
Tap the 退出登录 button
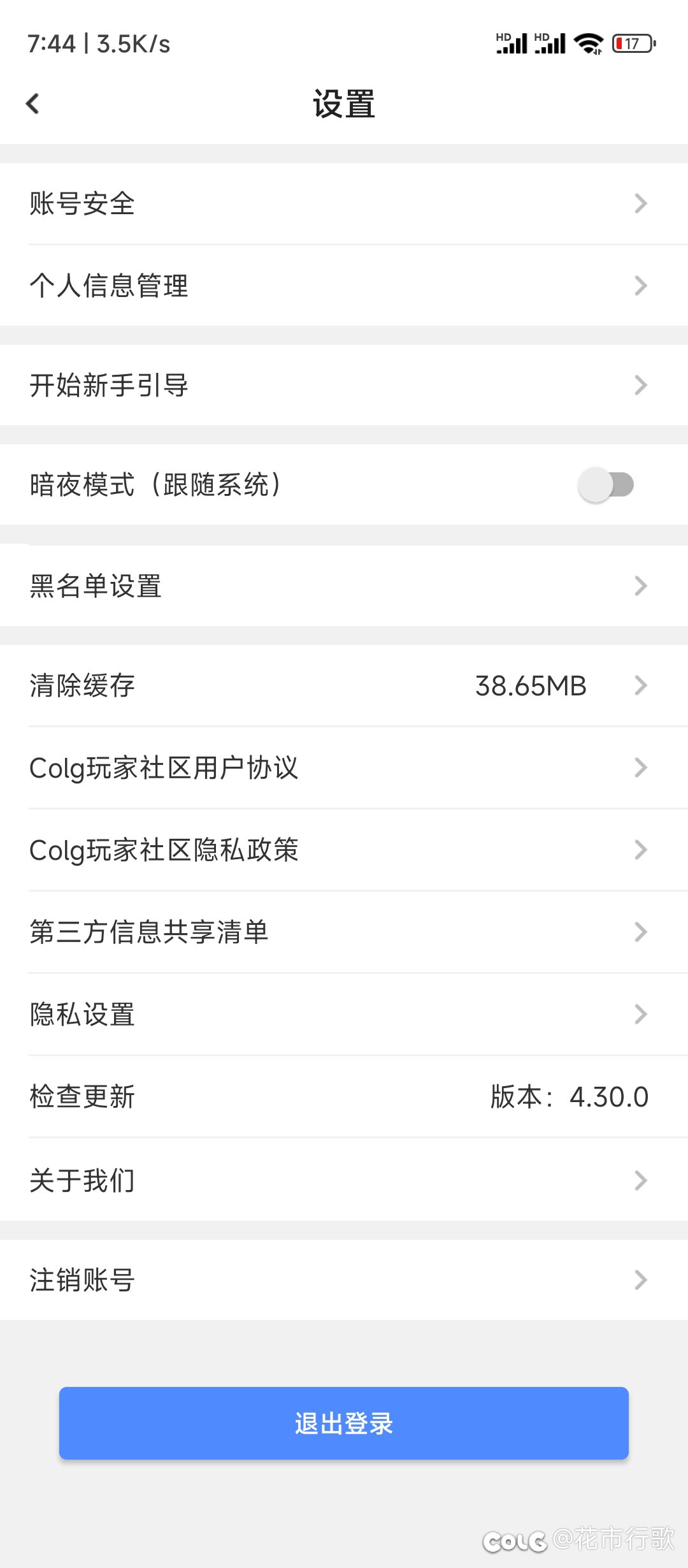(344, 1423)
